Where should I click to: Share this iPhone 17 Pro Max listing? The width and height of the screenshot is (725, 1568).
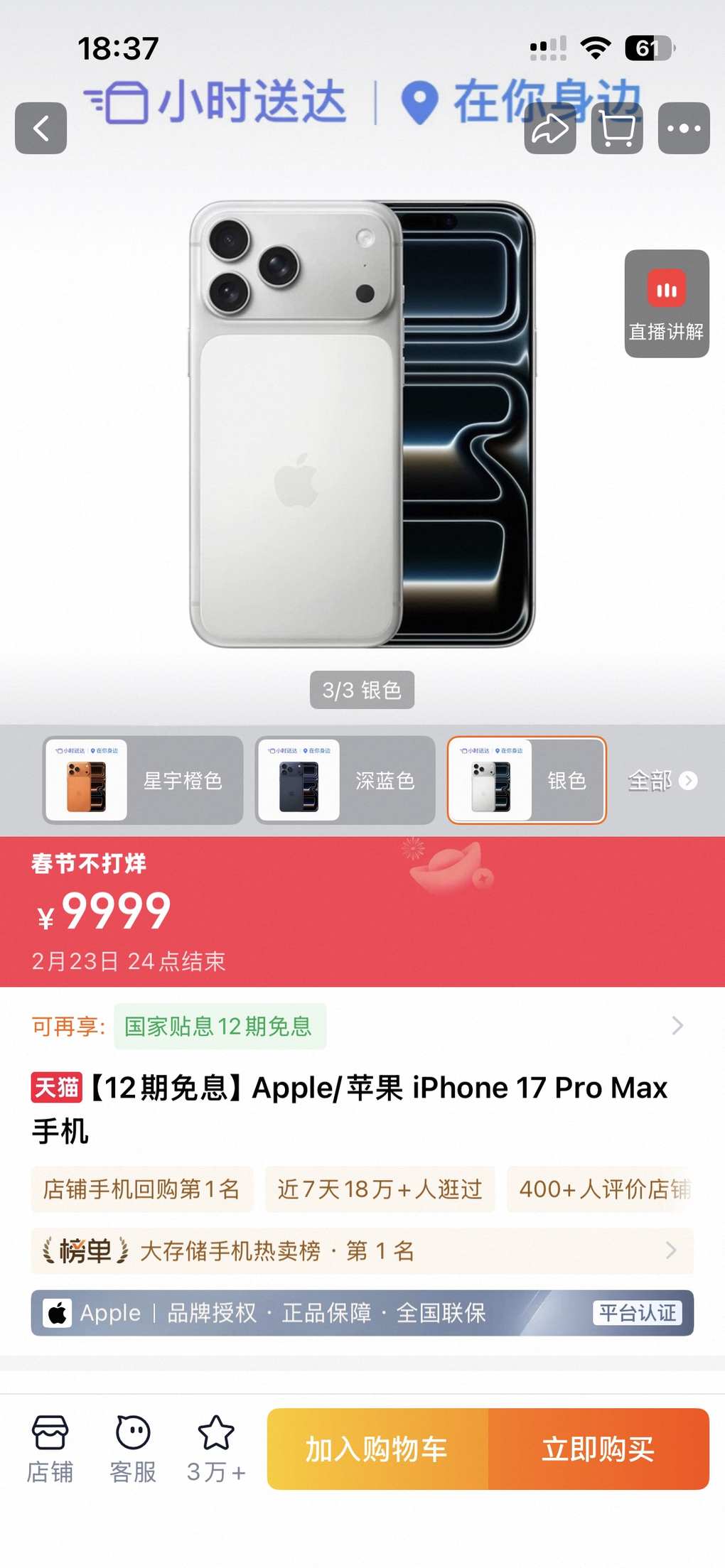550,129
